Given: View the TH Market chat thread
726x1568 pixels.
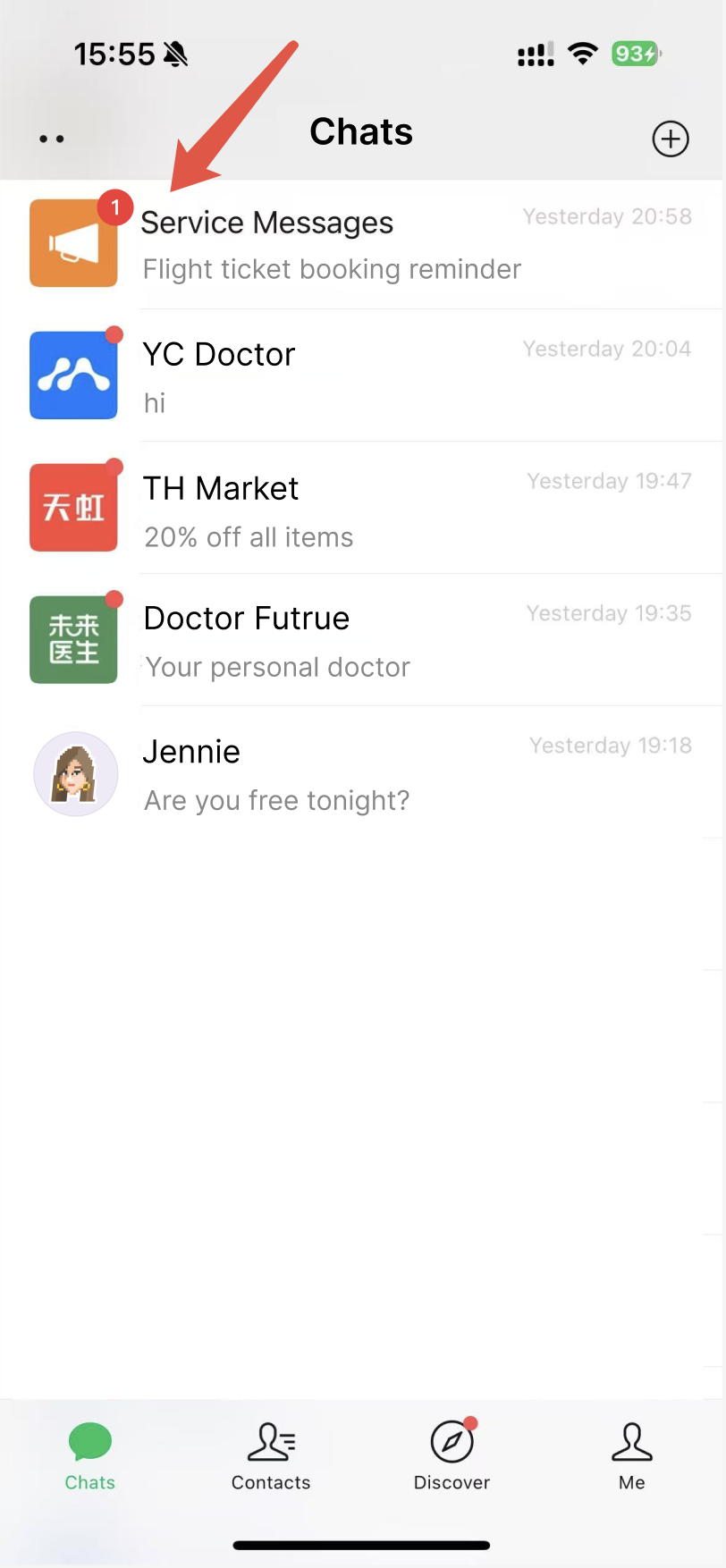Looking at the screenshot, I should point(362,509).
